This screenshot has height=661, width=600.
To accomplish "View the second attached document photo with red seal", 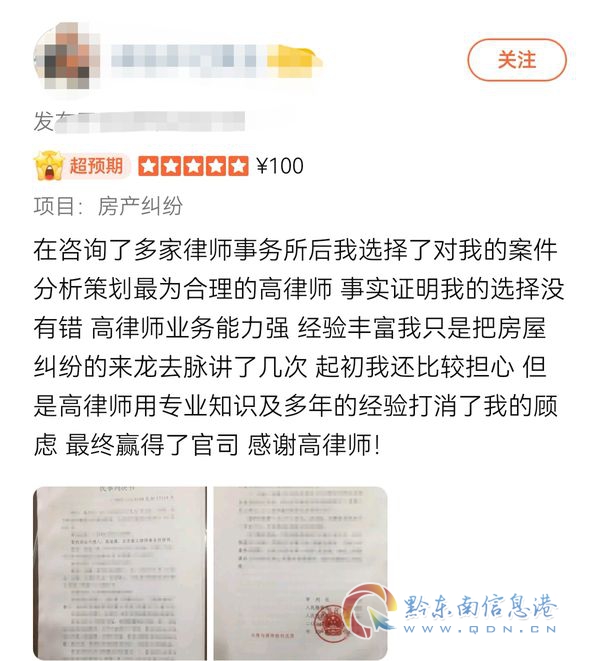I will pos(300,573).
